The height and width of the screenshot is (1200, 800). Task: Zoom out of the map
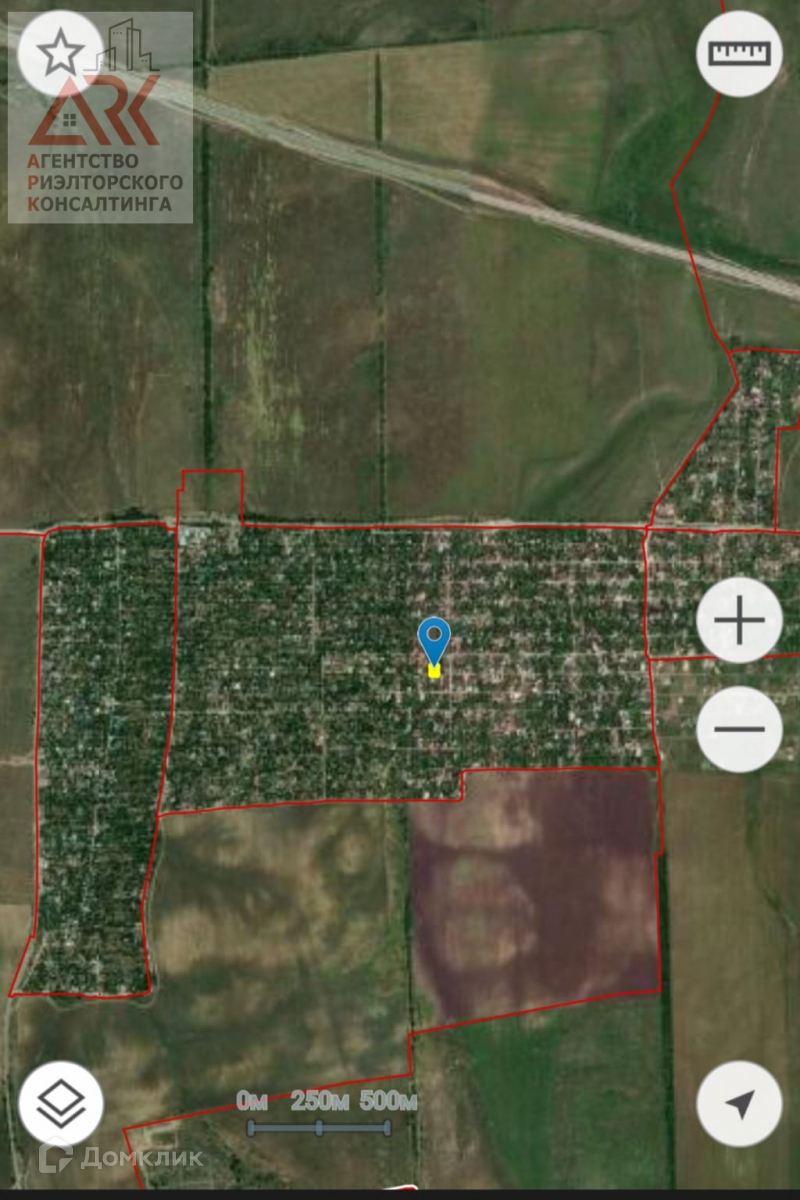pos(739,729)
